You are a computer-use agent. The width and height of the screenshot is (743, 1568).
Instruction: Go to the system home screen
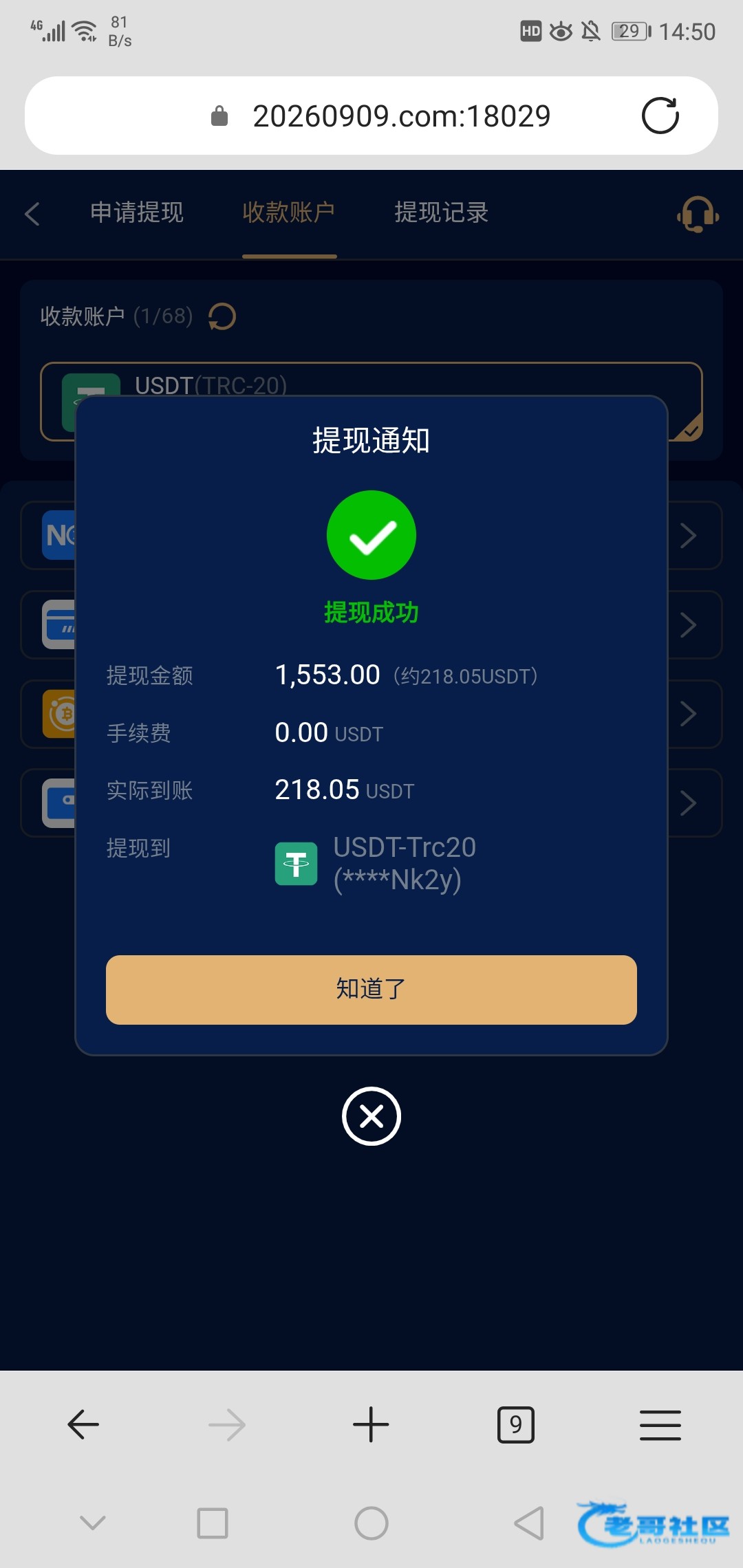pyautogui.click(x=371, y=1523)
